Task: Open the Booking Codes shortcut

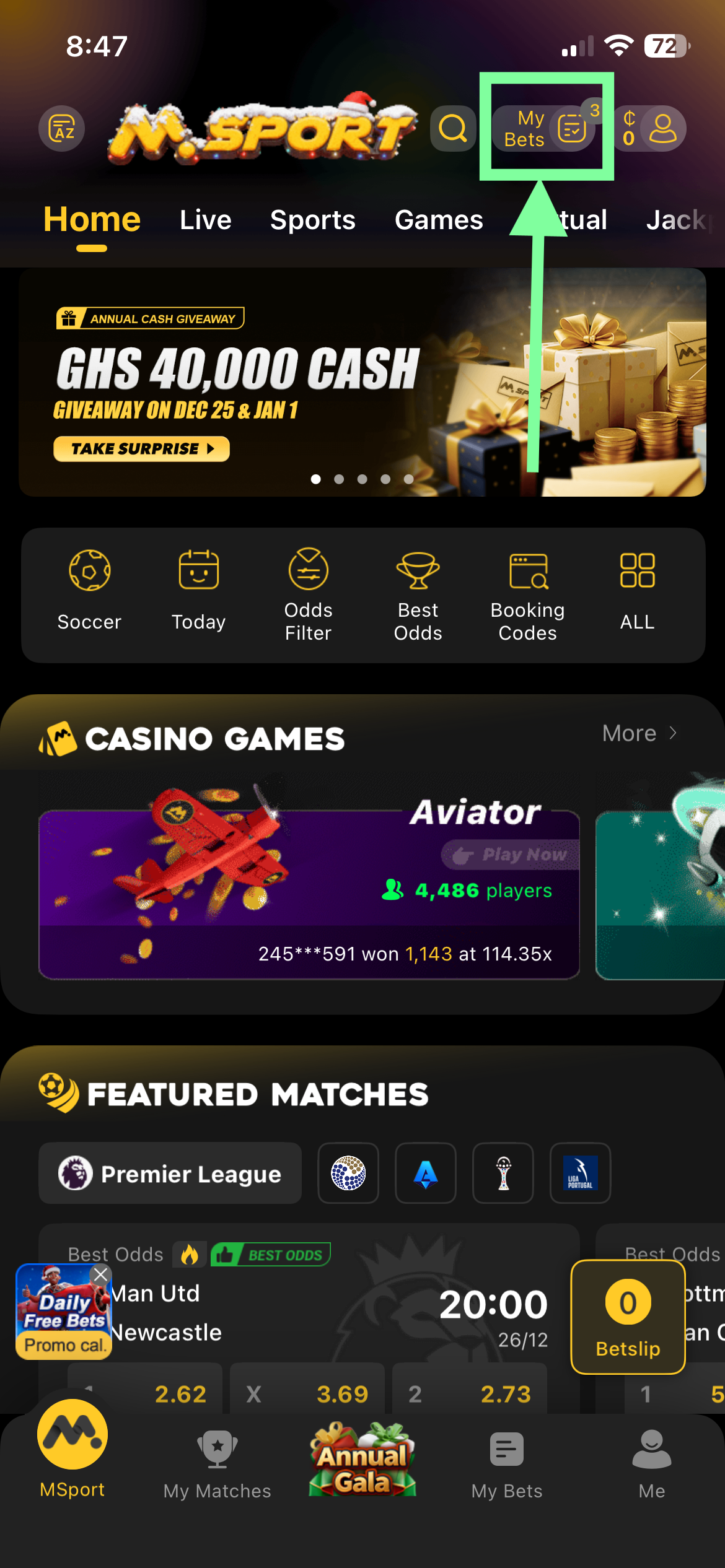Action: pos(528,594)
